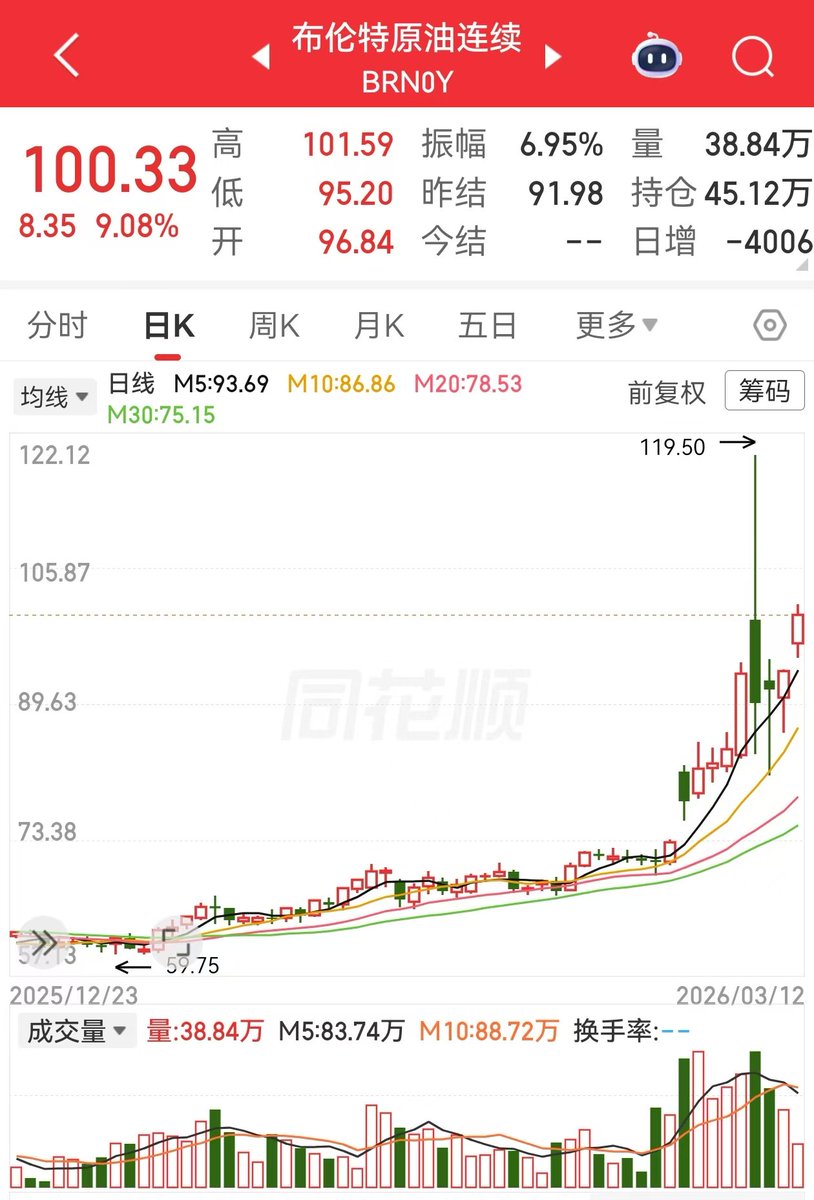View the 周K weekly chart
Image resolution: width=814 pixels, height=1200 pixels.
tap(274, 325)
